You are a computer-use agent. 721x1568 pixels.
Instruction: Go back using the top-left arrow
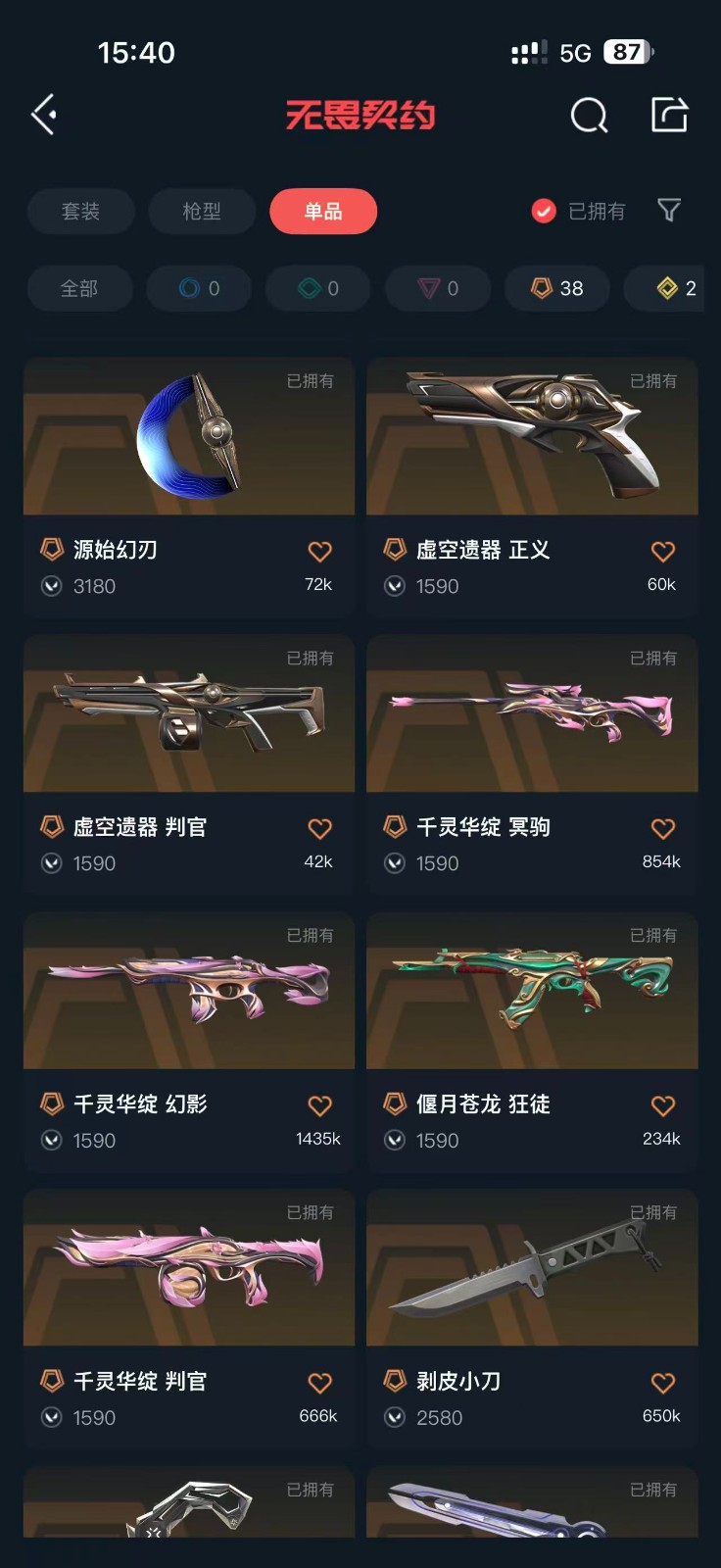44,115
